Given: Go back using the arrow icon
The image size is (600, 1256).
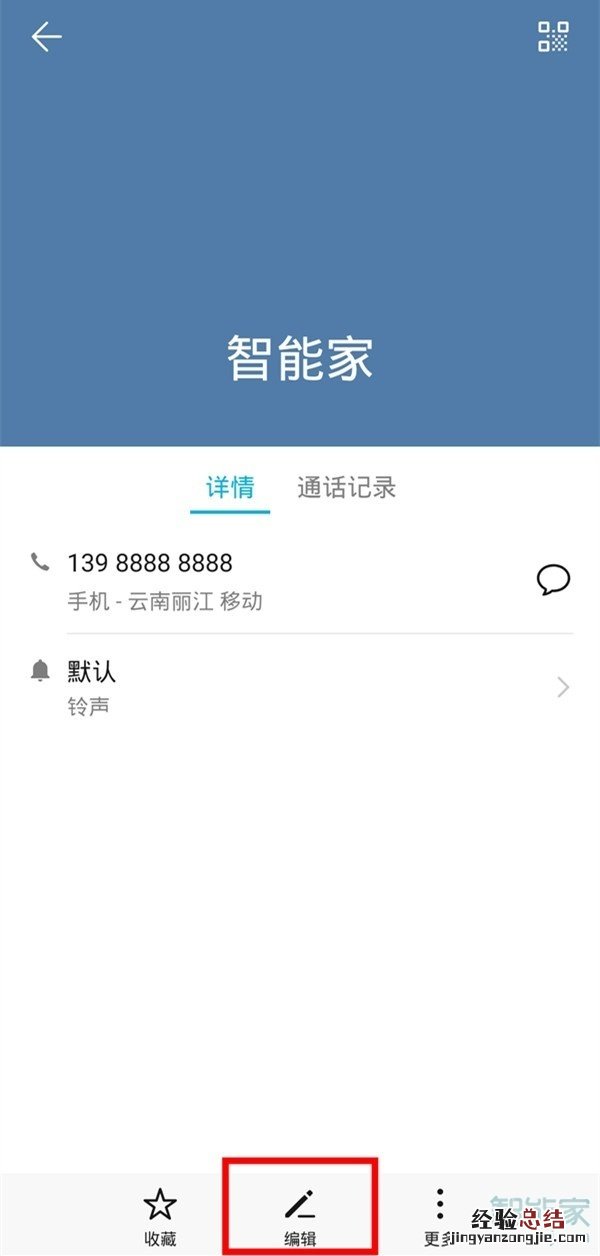Looking at the screenshot, I should (x=46, y=38).
